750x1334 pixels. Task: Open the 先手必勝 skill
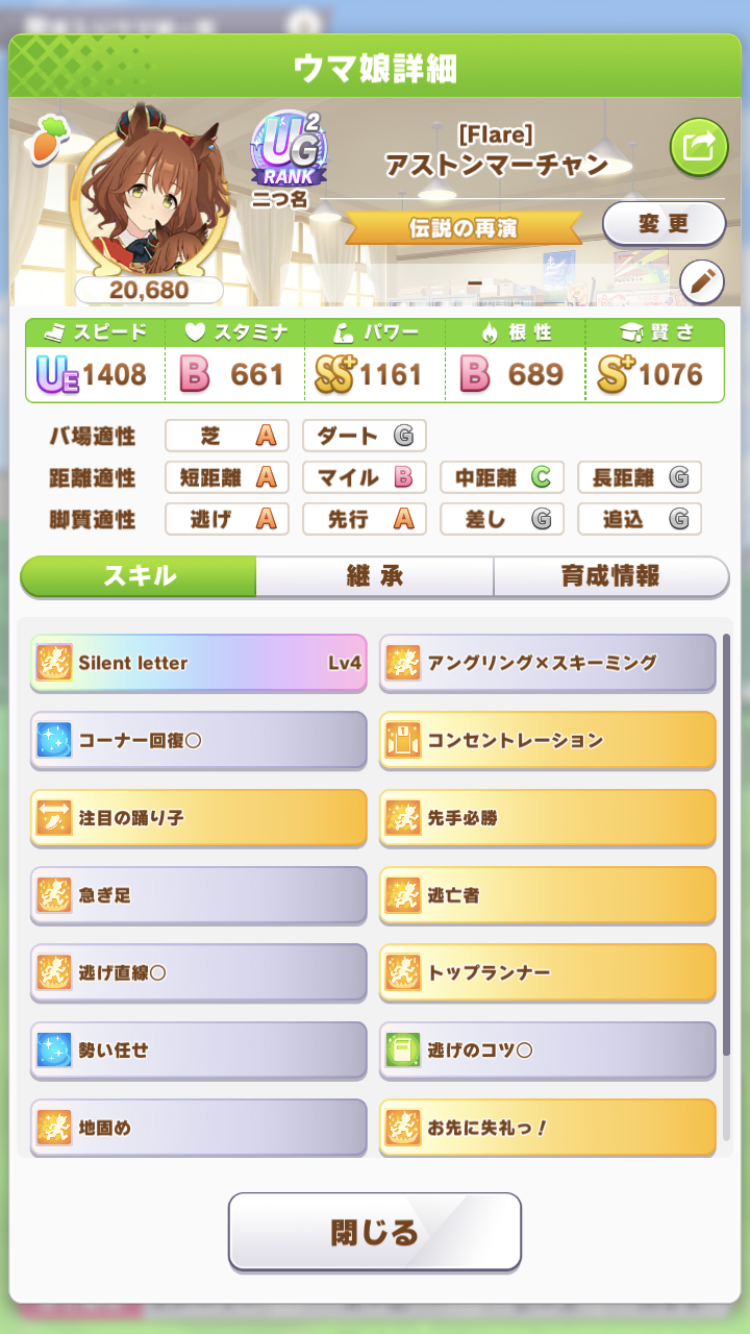[x=547, y=818]
